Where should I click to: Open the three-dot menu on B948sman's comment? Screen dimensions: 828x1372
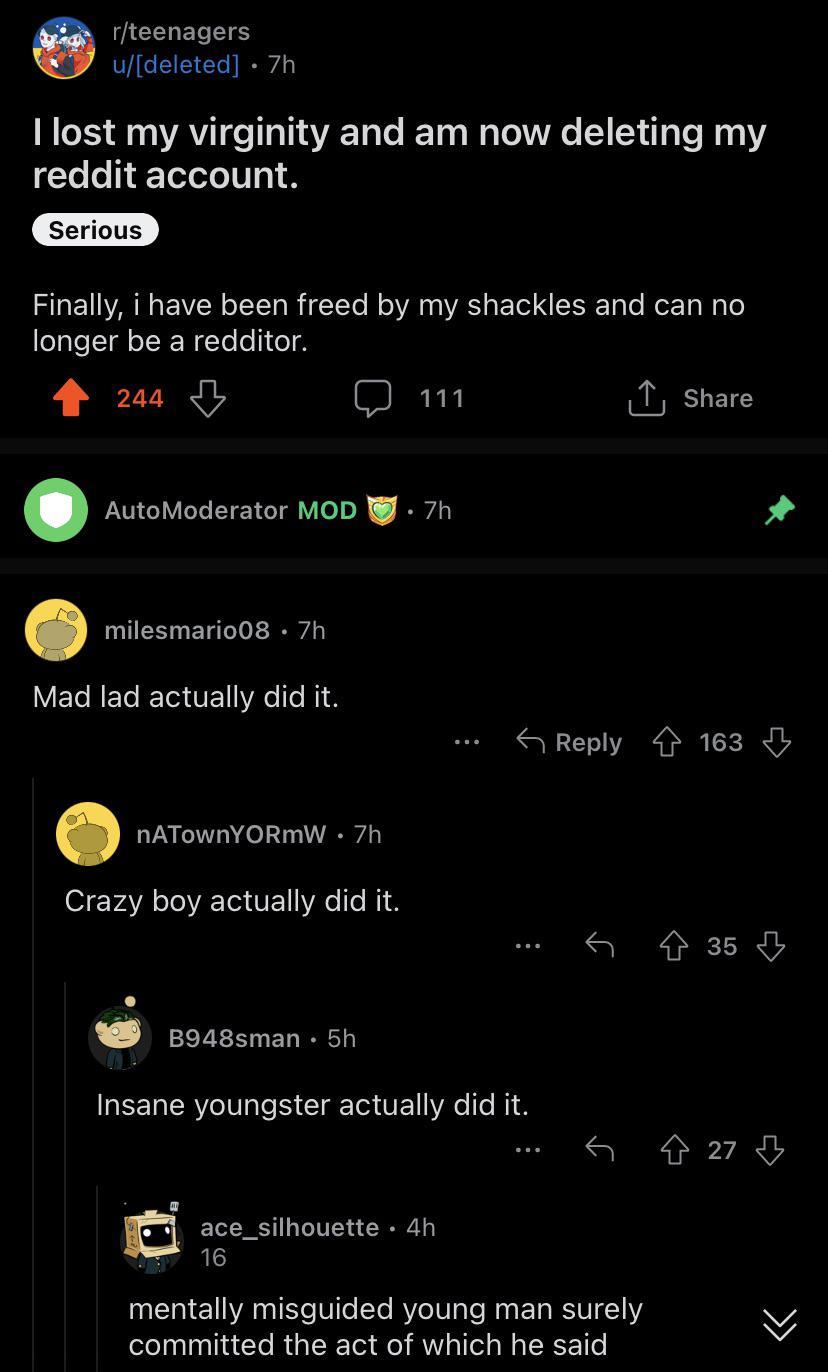tap(528, 1150)
